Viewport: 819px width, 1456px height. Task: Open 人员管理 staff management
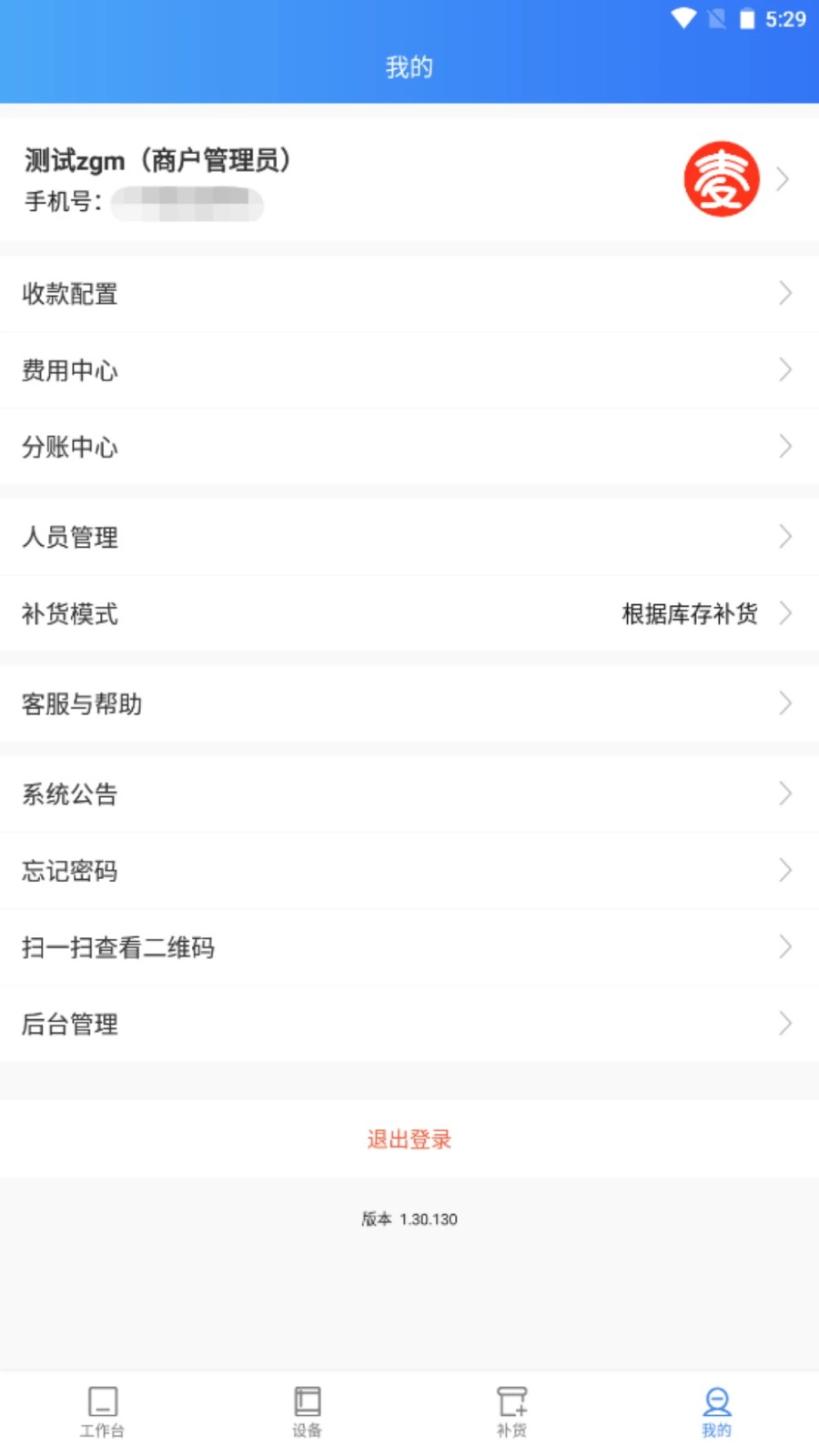pyautogui.click(x=409, y=537)
